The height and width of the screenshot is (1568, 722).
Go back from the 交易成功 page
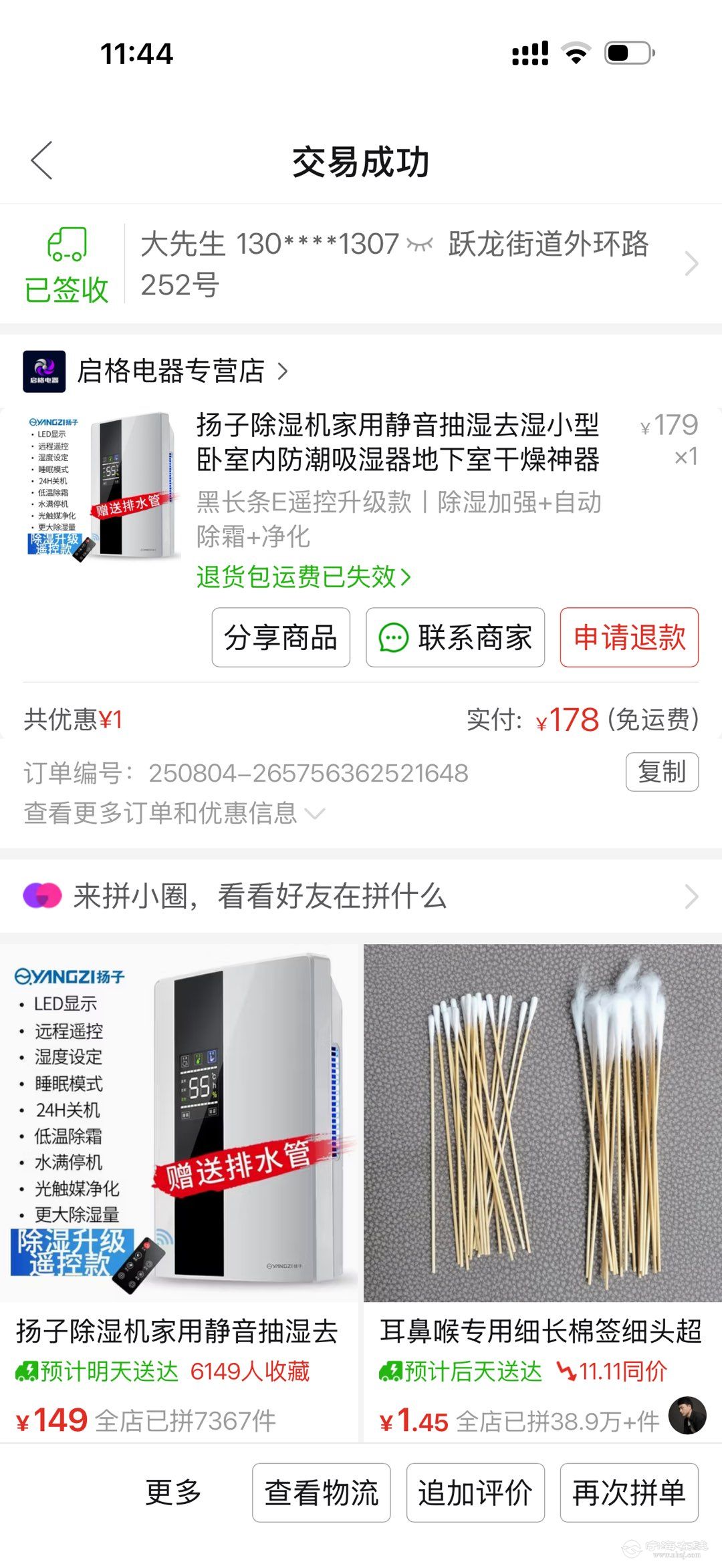click(x=41, y=161)
